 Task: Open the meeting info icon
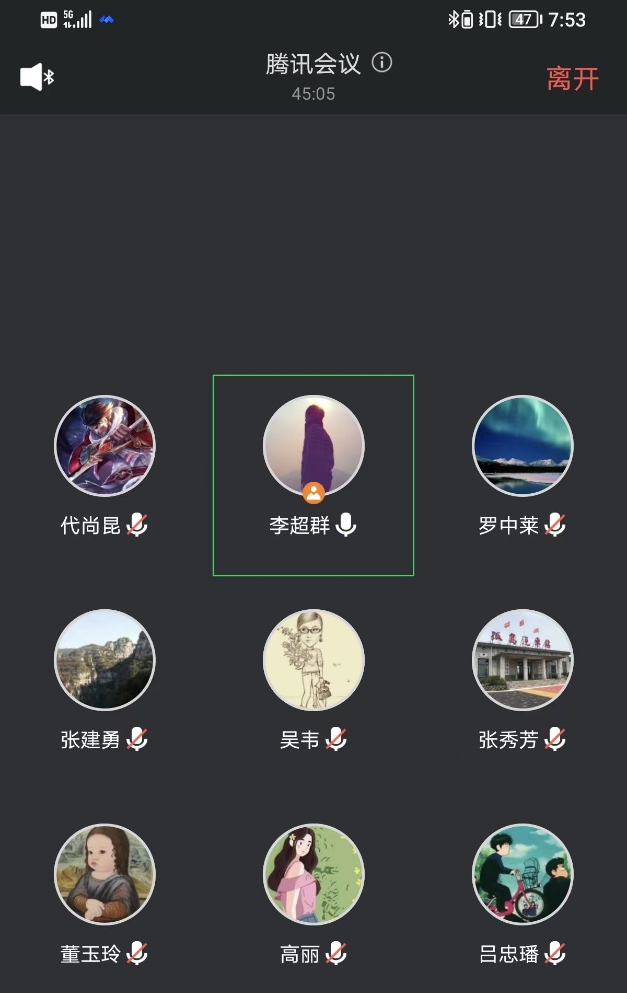pos(382,63)
